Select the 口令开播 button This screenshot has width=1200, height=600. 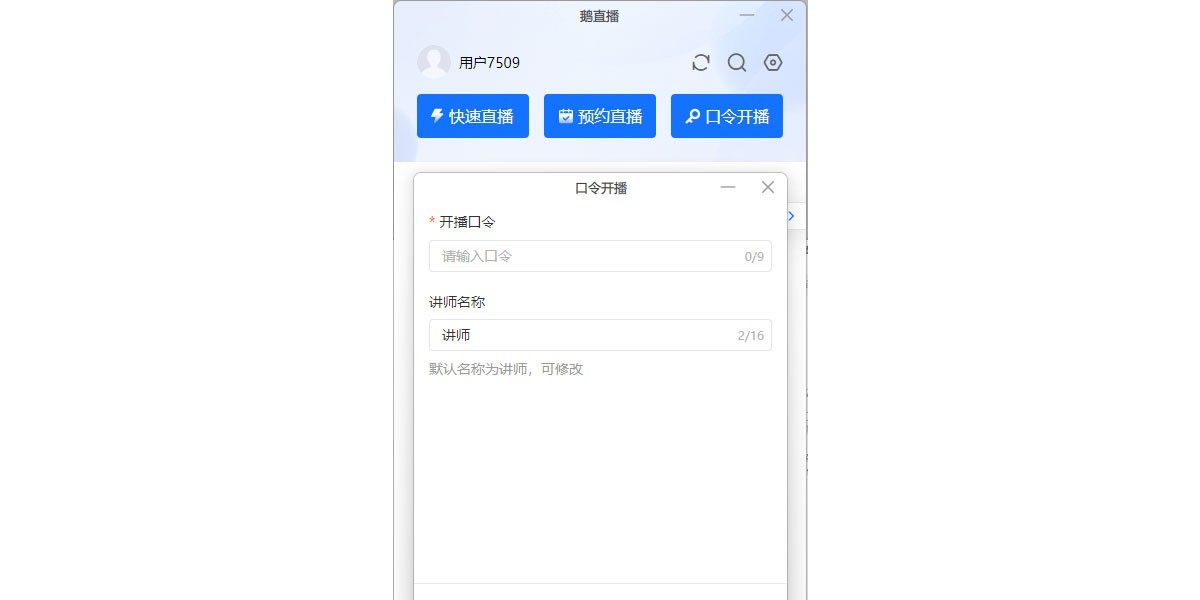(727, 116)
